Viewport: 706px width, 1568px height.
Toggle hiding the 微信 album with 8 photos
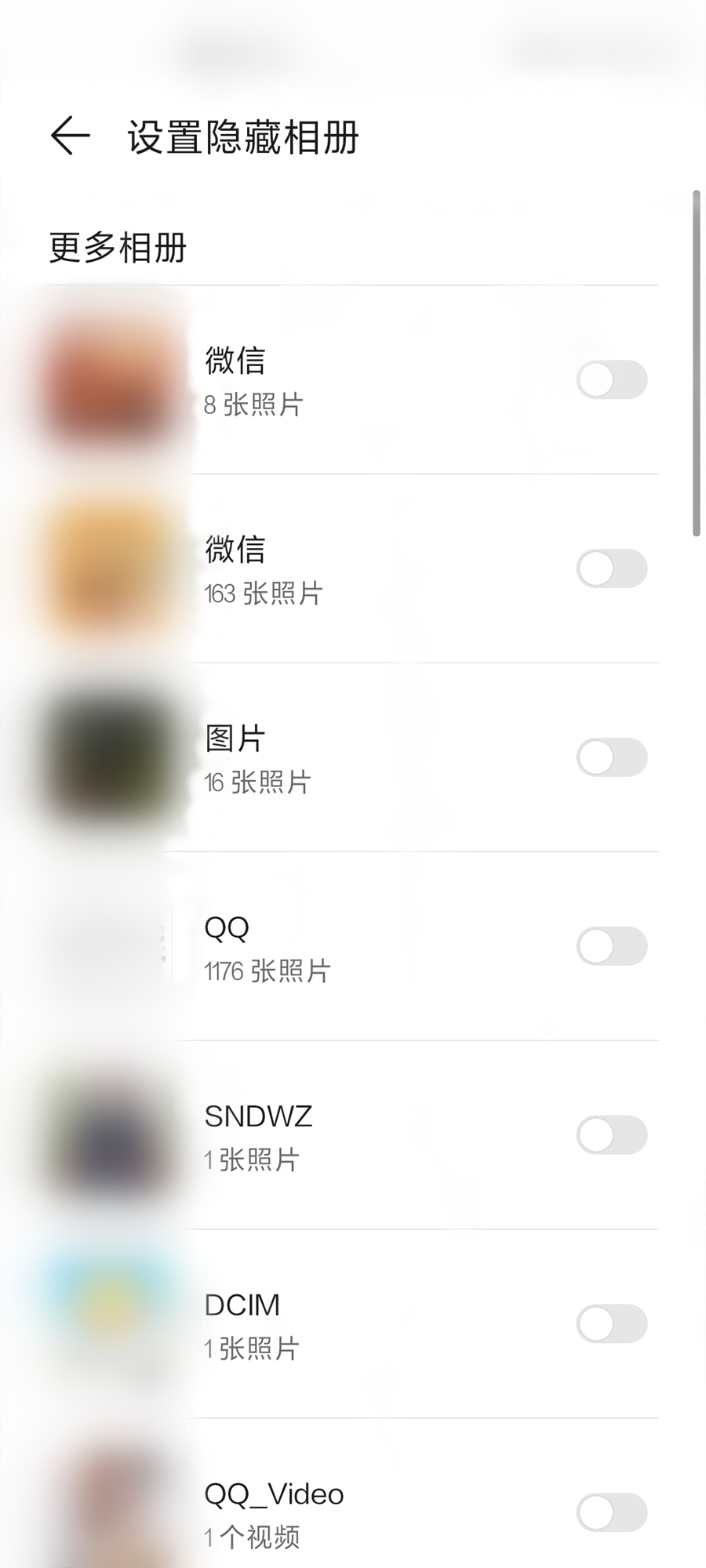point(611,380)
